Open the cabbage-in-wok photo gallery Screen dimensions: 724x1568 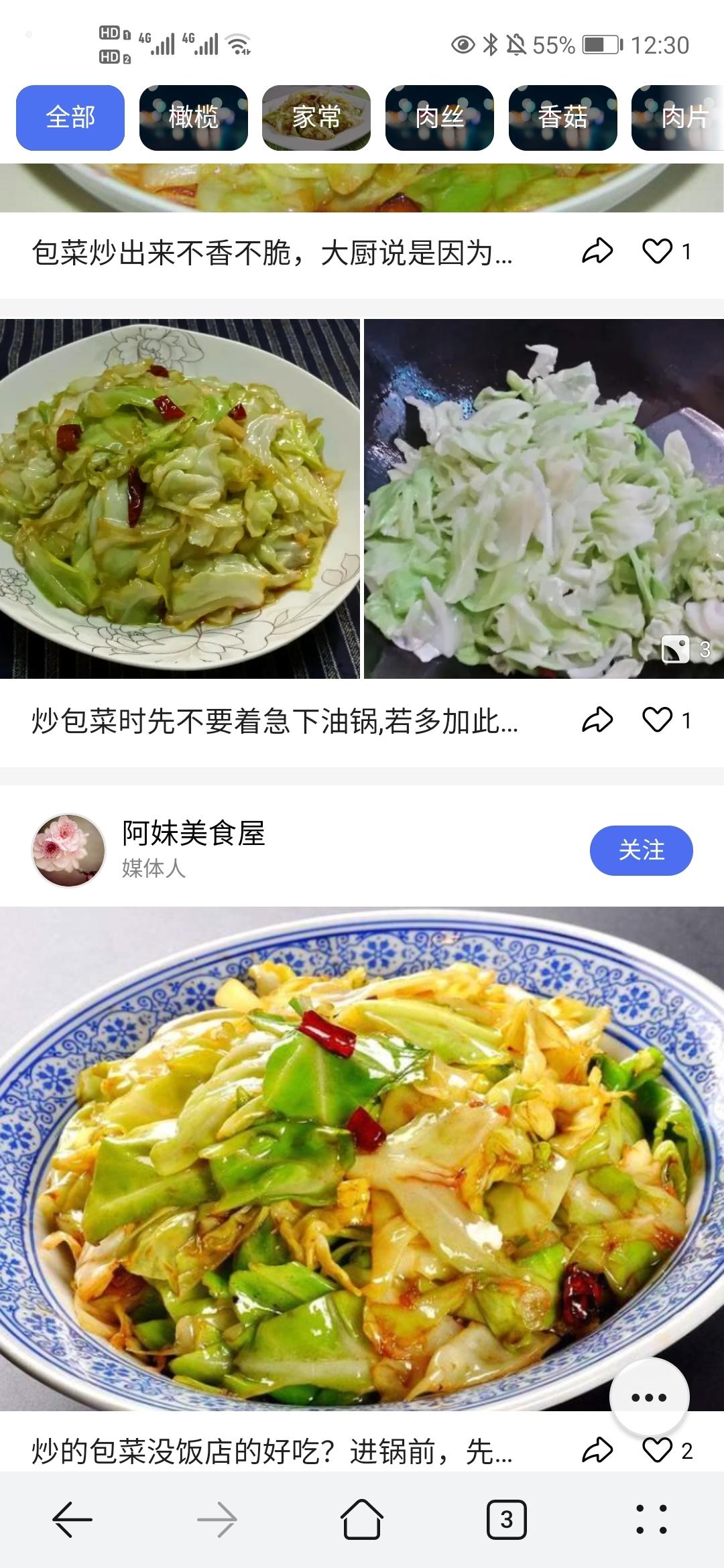(544, 499)
